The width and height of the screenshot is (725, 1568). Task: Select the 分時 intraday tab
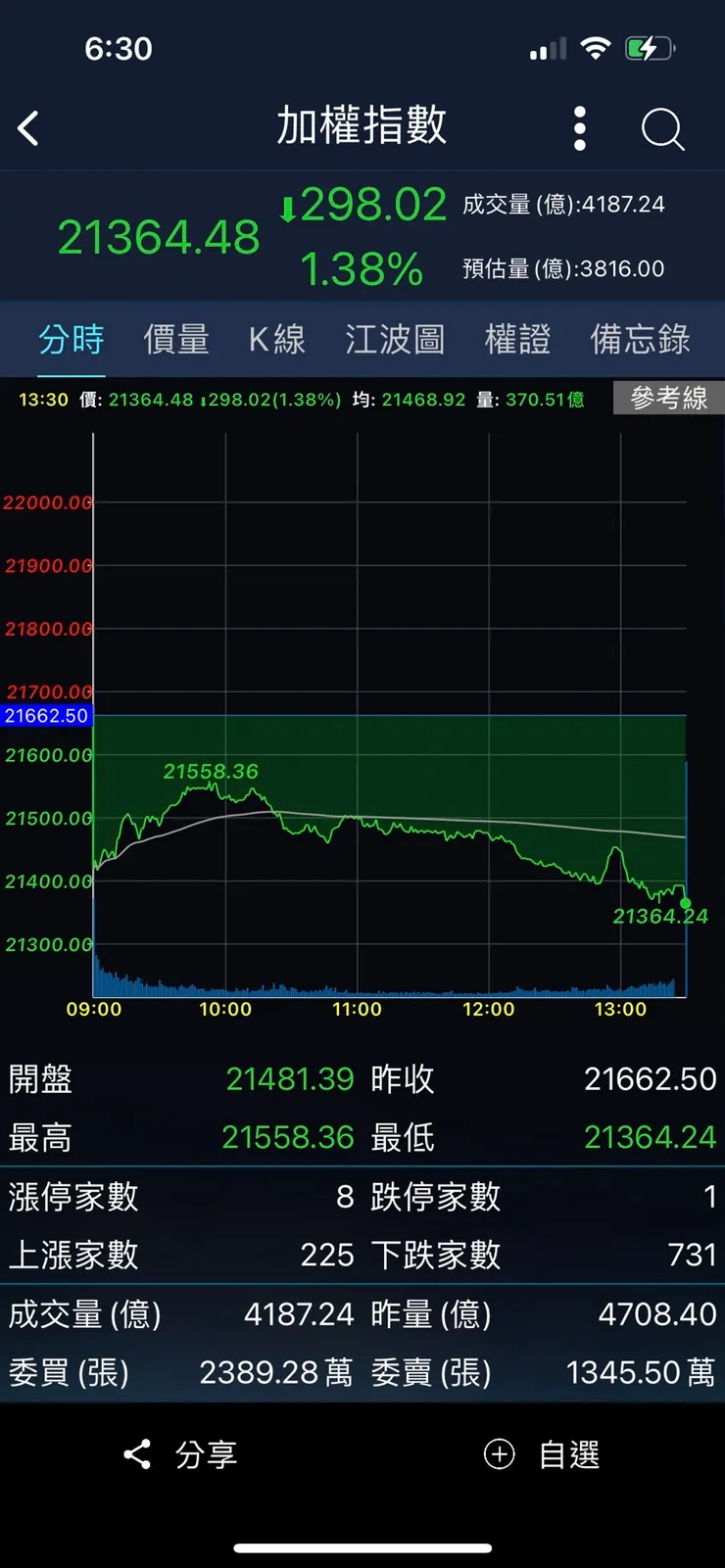71,340
